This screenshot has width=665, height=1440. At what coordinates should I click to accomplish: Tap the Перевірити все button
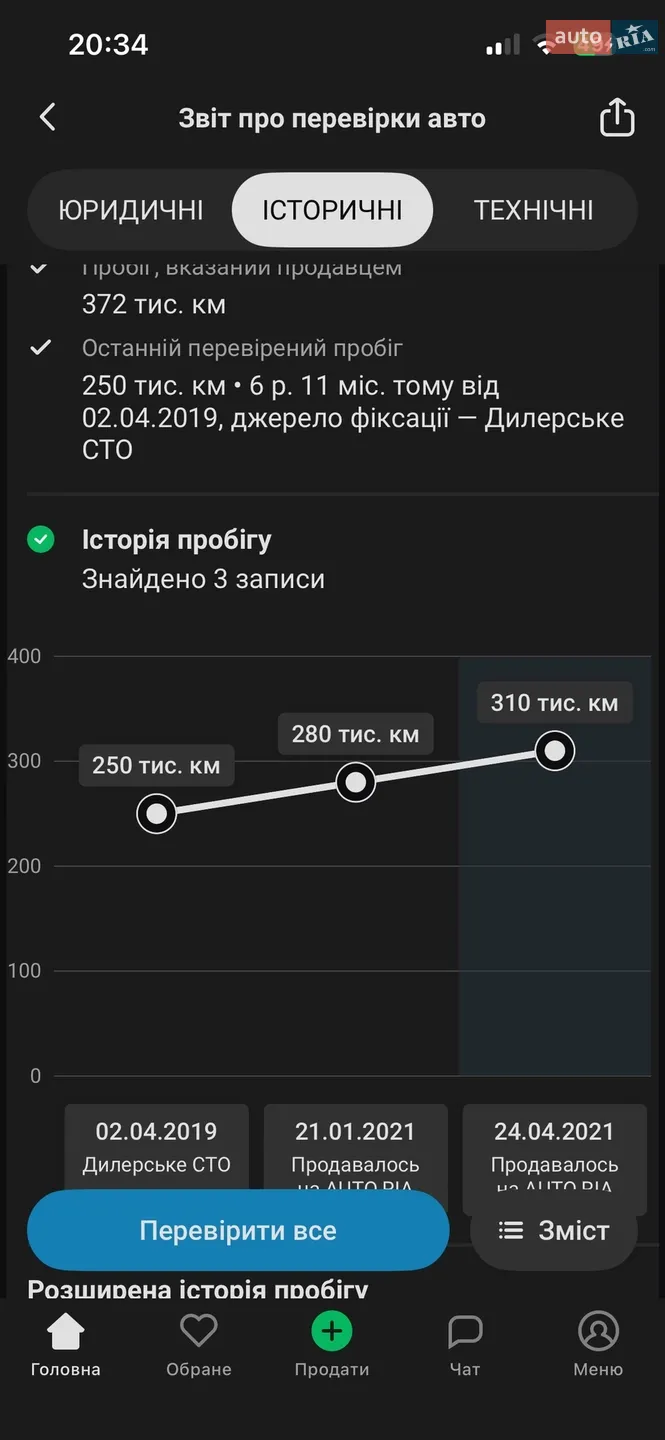[x=238, y=1230]
